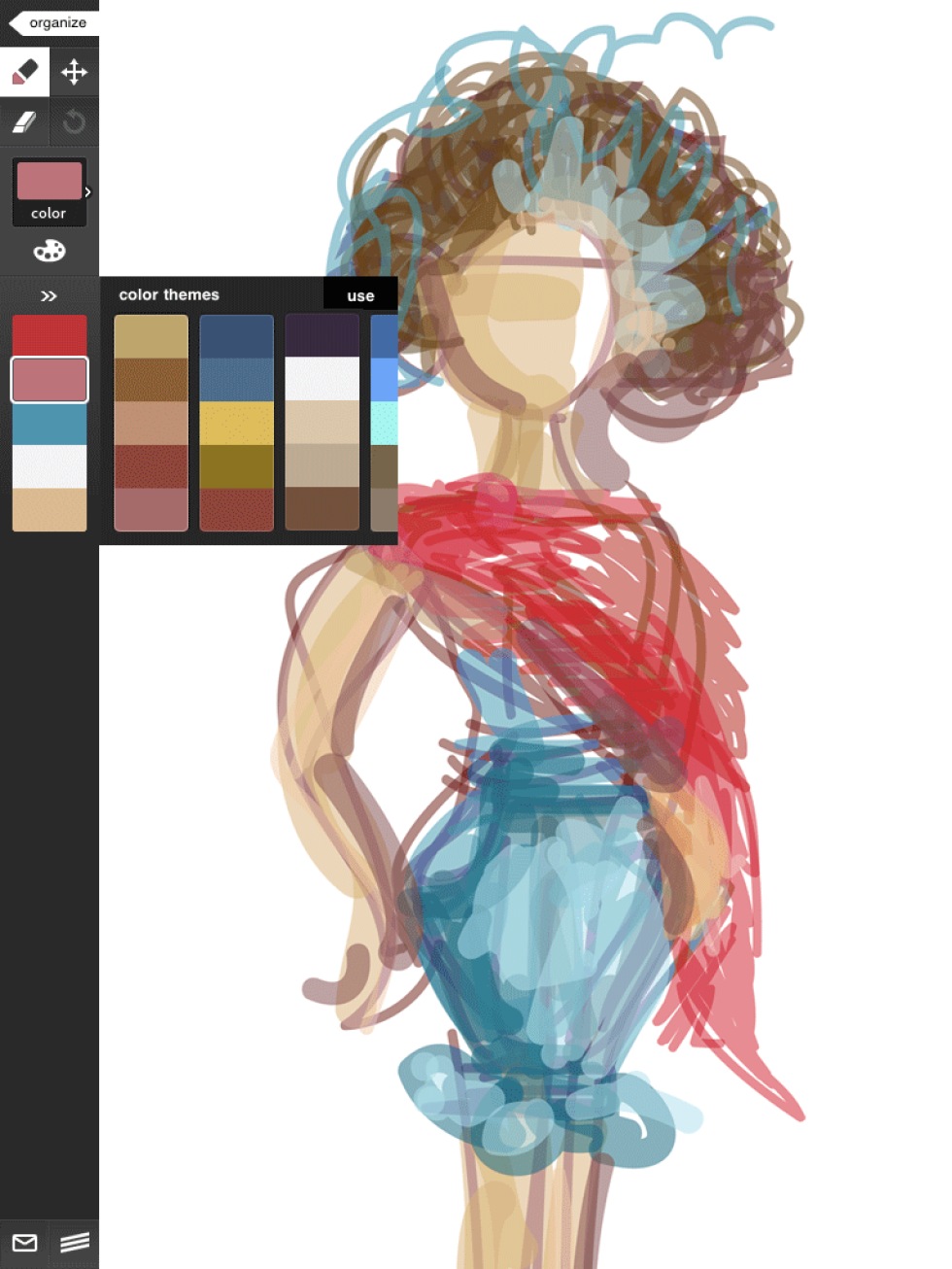This screenshot has height=1269, width=952.
Task: Choose the tan and brown color theme
Action: [x=151, y=423]
